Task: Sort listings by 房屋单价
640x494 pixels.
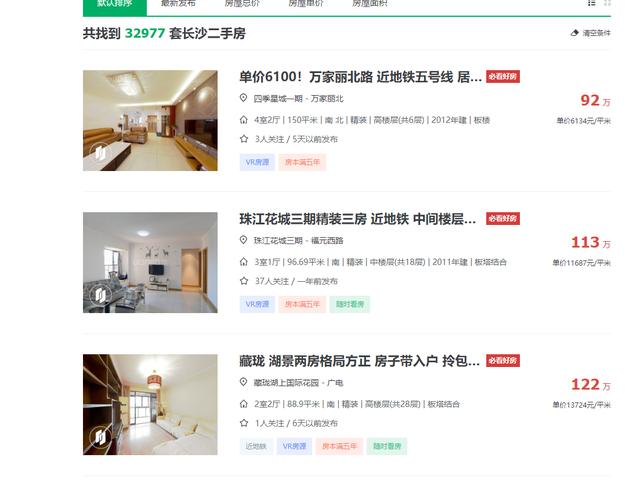Action: point(305,4)
